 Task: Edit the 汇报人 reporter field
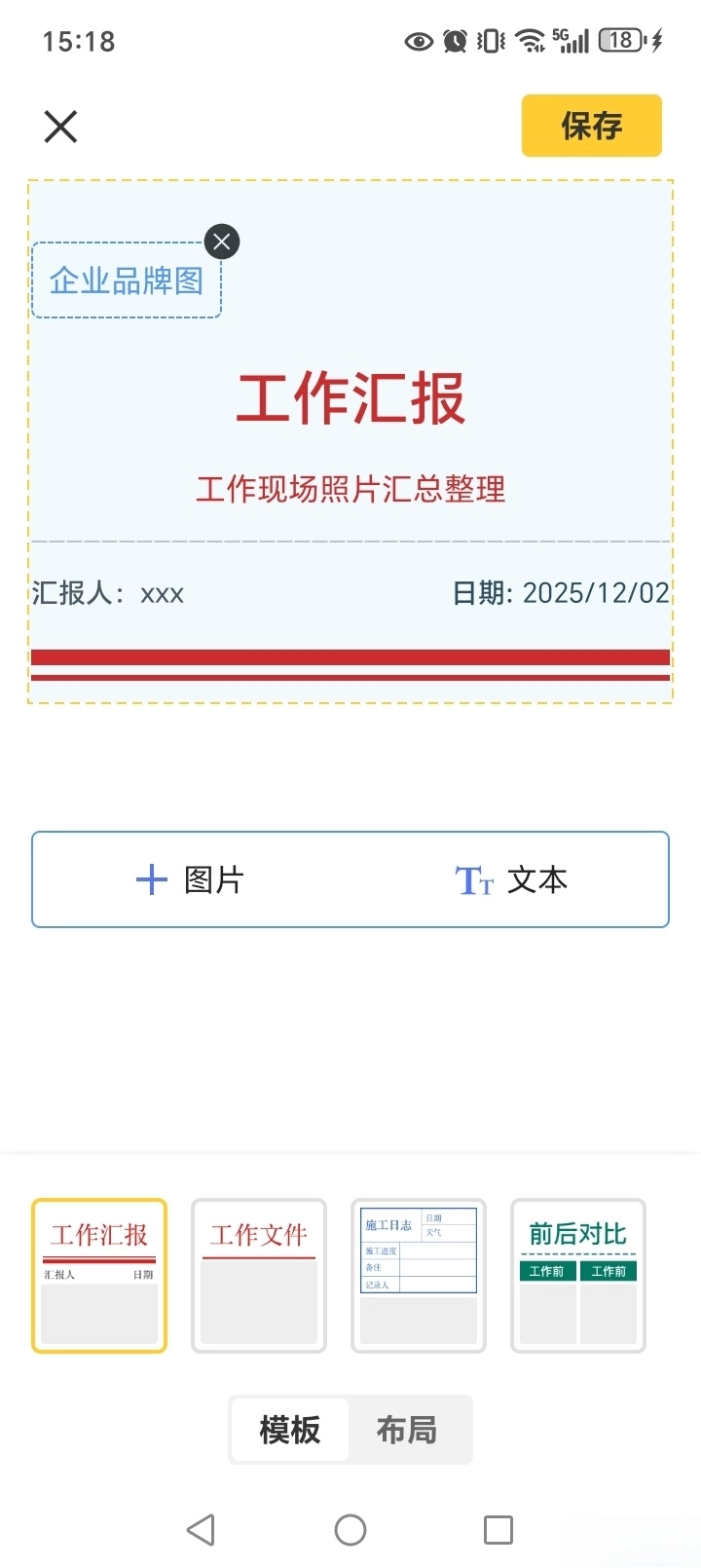click(x=108, y=593)
